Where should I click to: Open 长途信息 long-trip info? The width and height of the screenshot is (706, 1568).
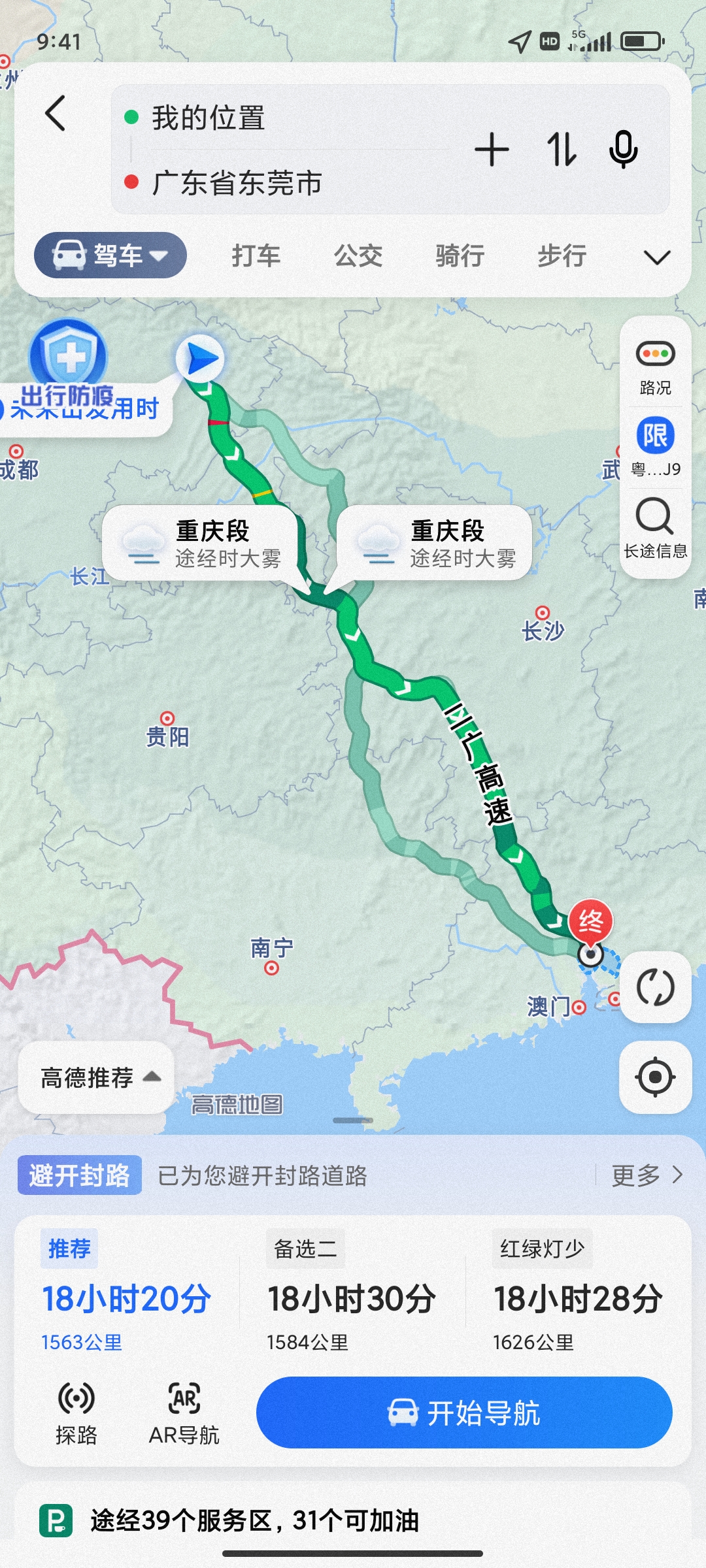[655, 528]
